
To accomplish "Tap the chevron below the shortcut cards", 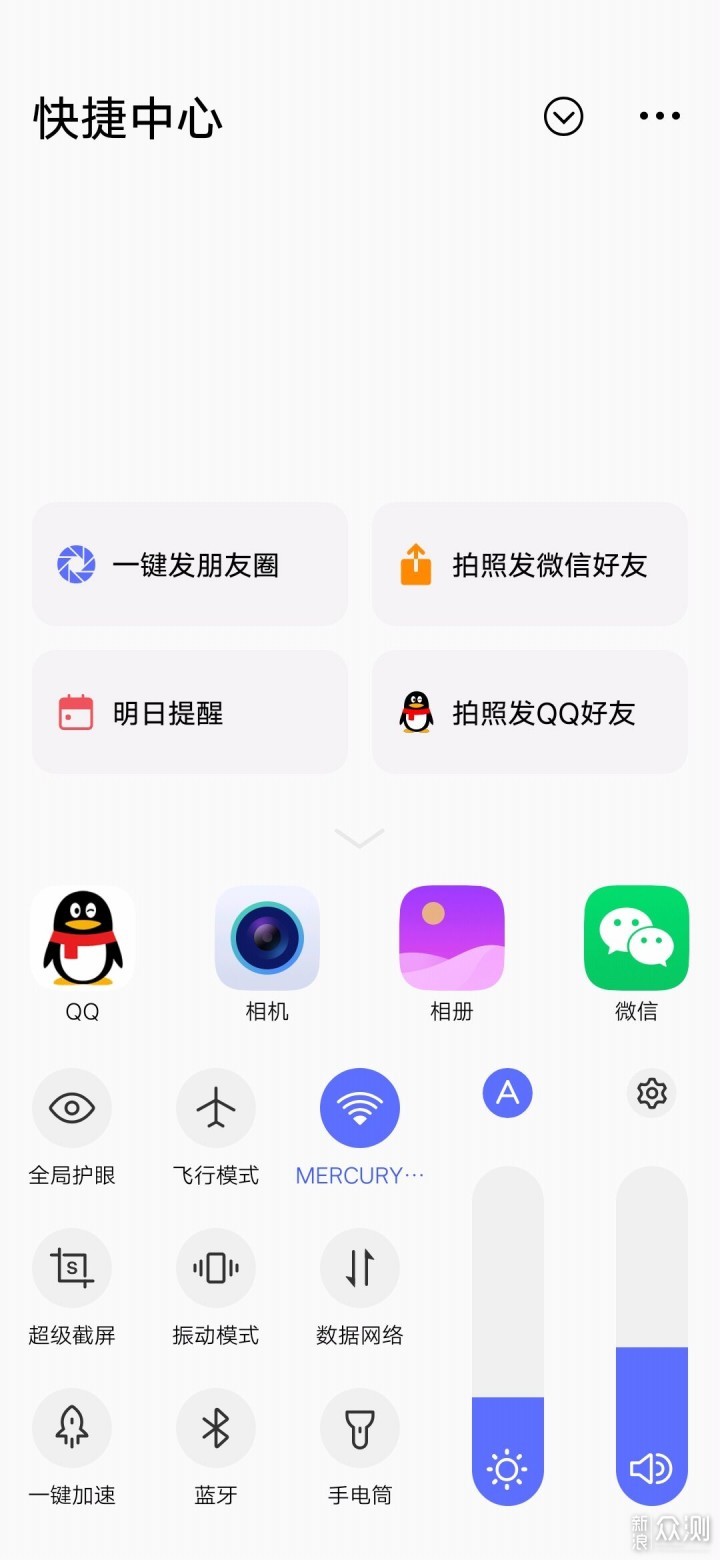I will coord(359,838).
